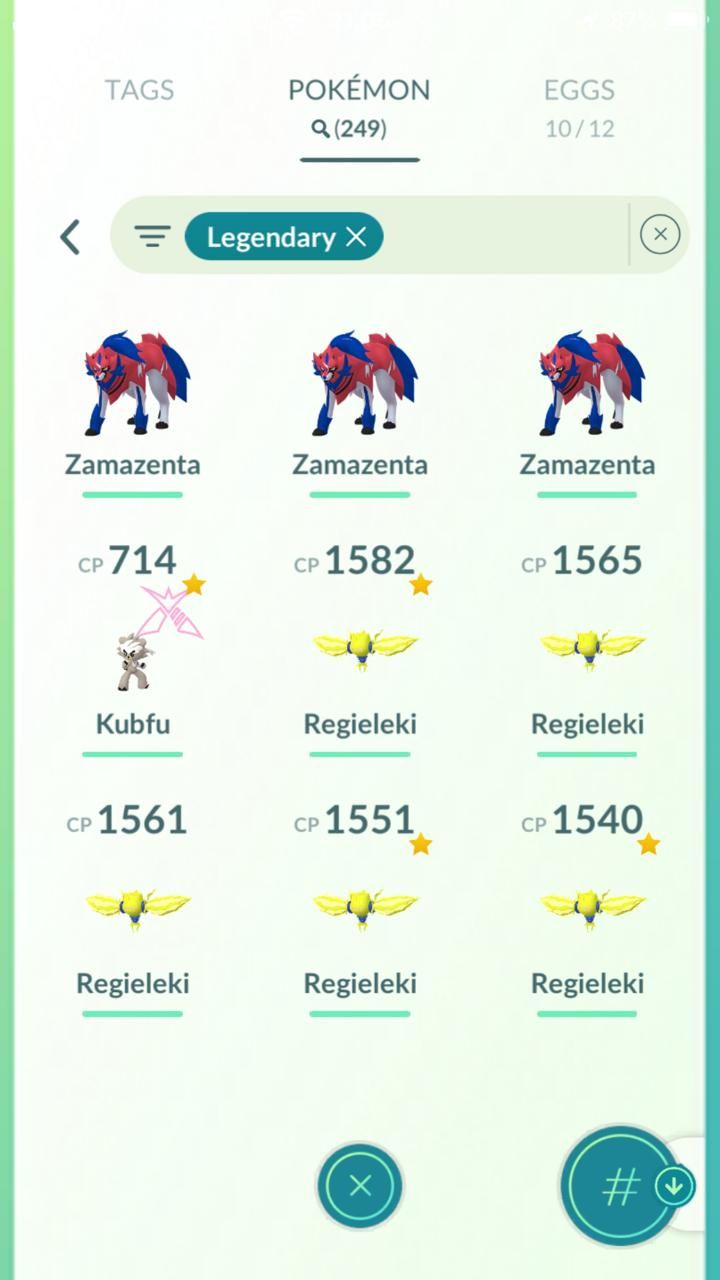Close the Pokémon storage screen

coord(360,1186)
